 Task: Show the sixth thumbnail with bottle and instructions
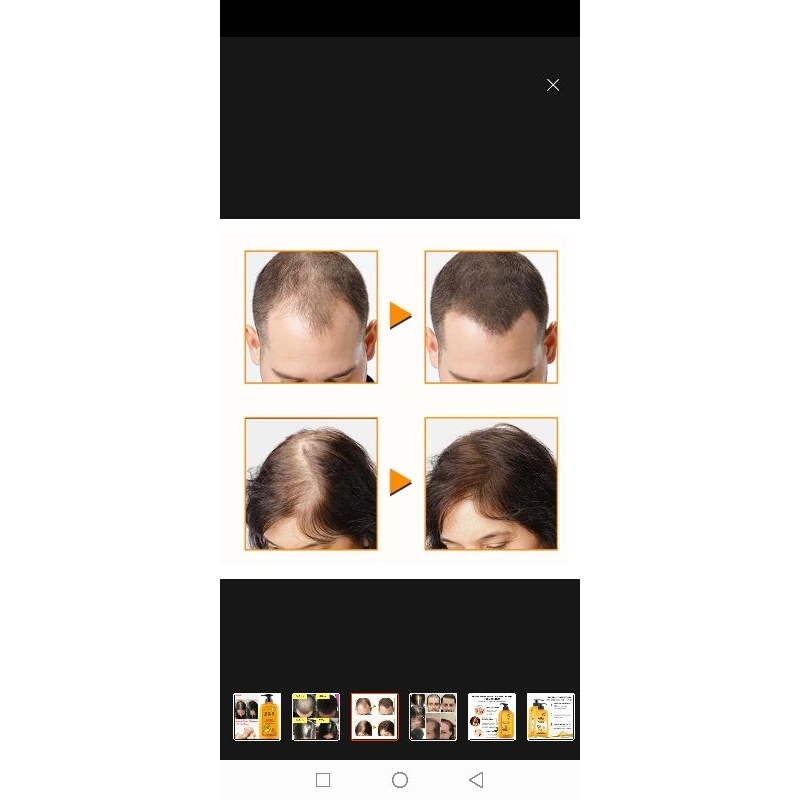(551, 716)
